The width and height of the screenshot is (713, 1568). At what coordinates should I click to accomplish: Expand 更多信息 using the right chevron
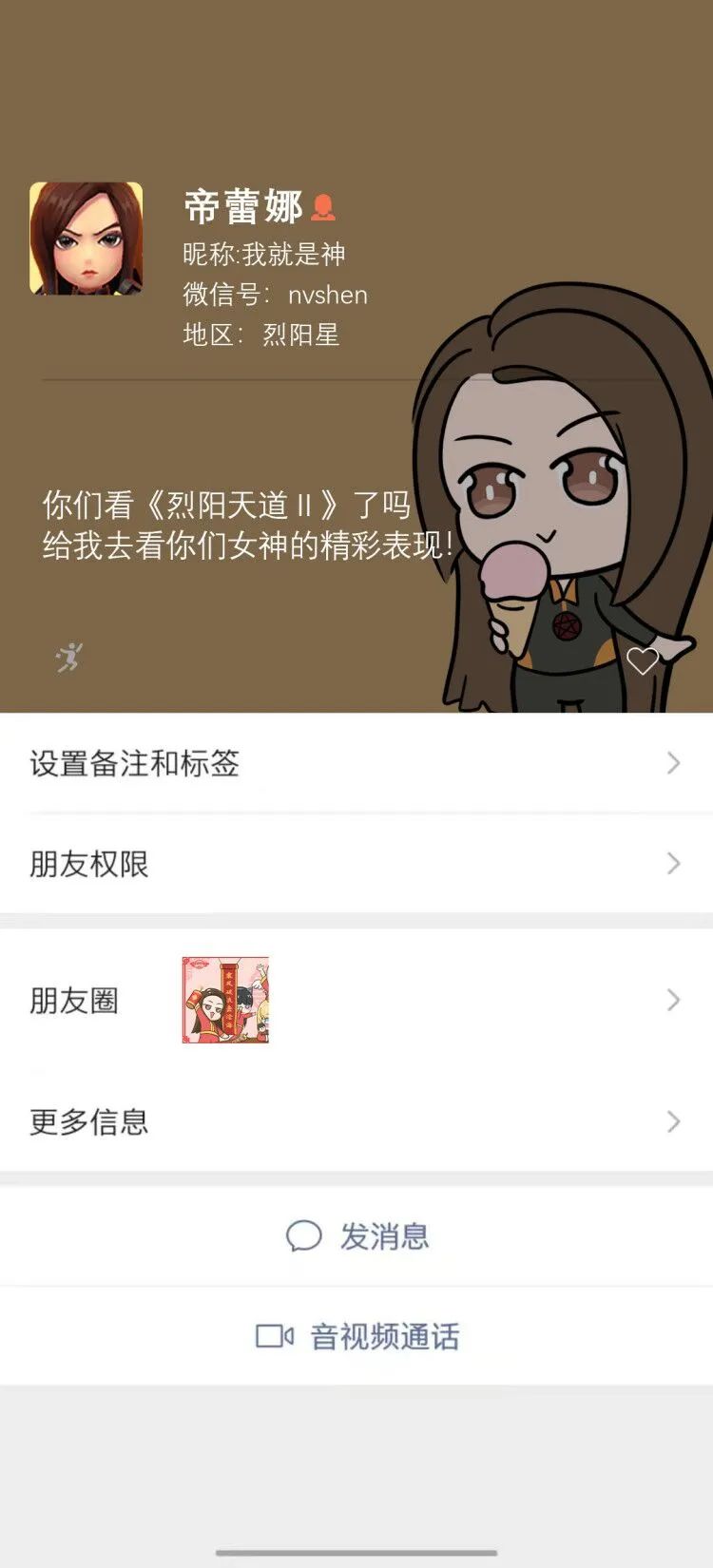click(x=675, y=1123)
